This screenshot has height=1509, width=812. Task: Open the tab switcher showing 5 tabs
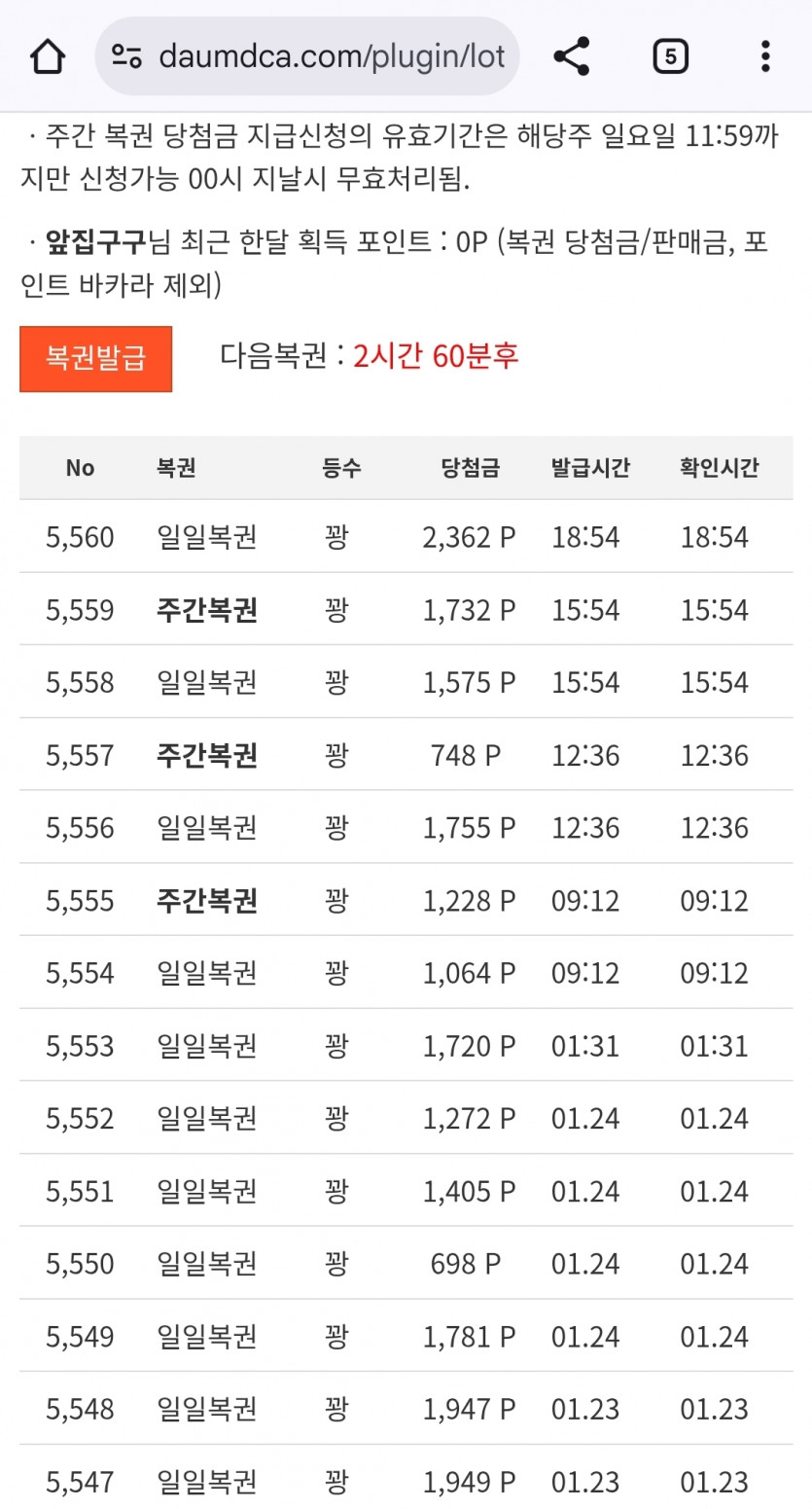[669, 55]
